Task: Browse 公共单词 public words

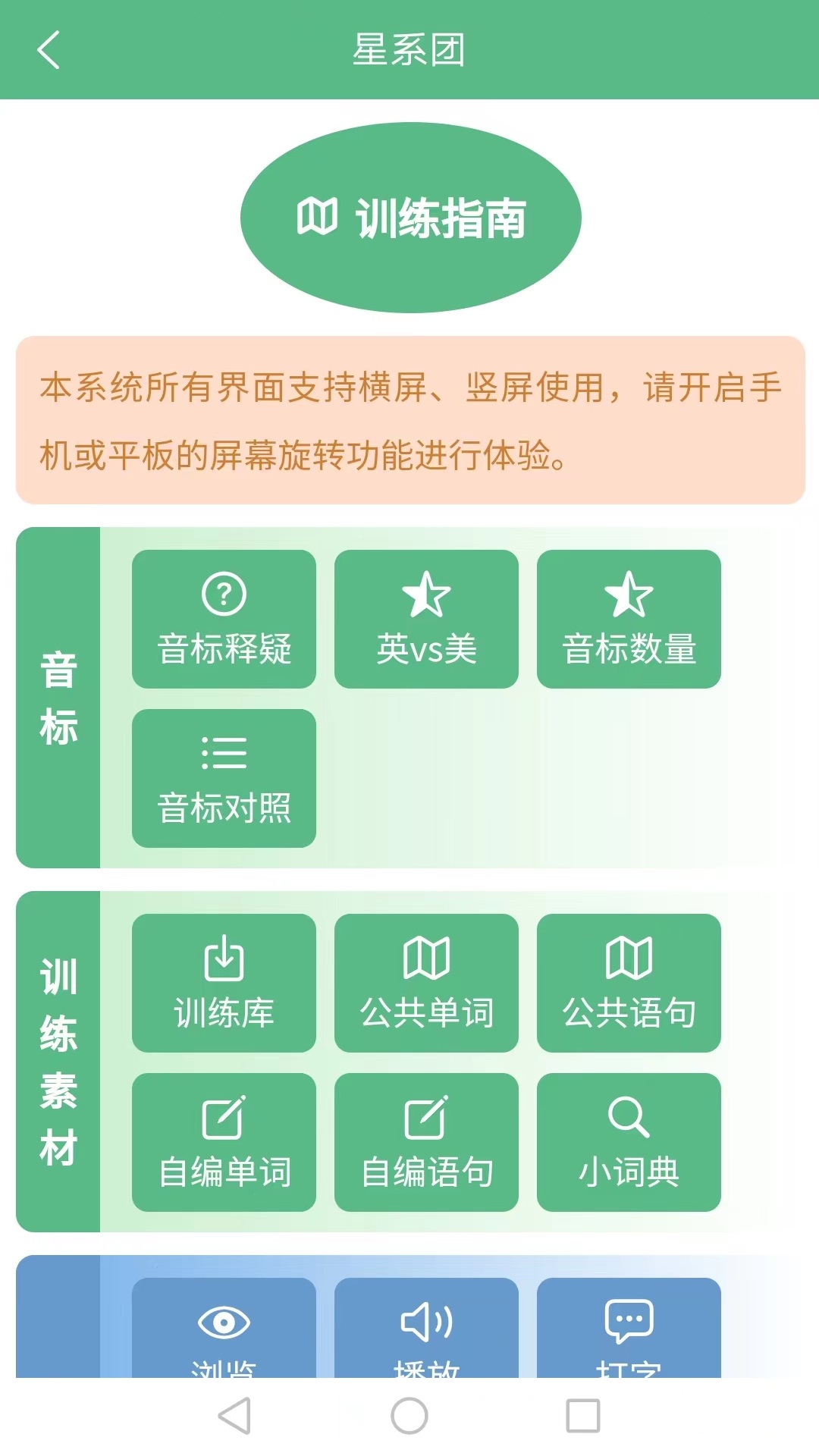Action: coord(426,983)
